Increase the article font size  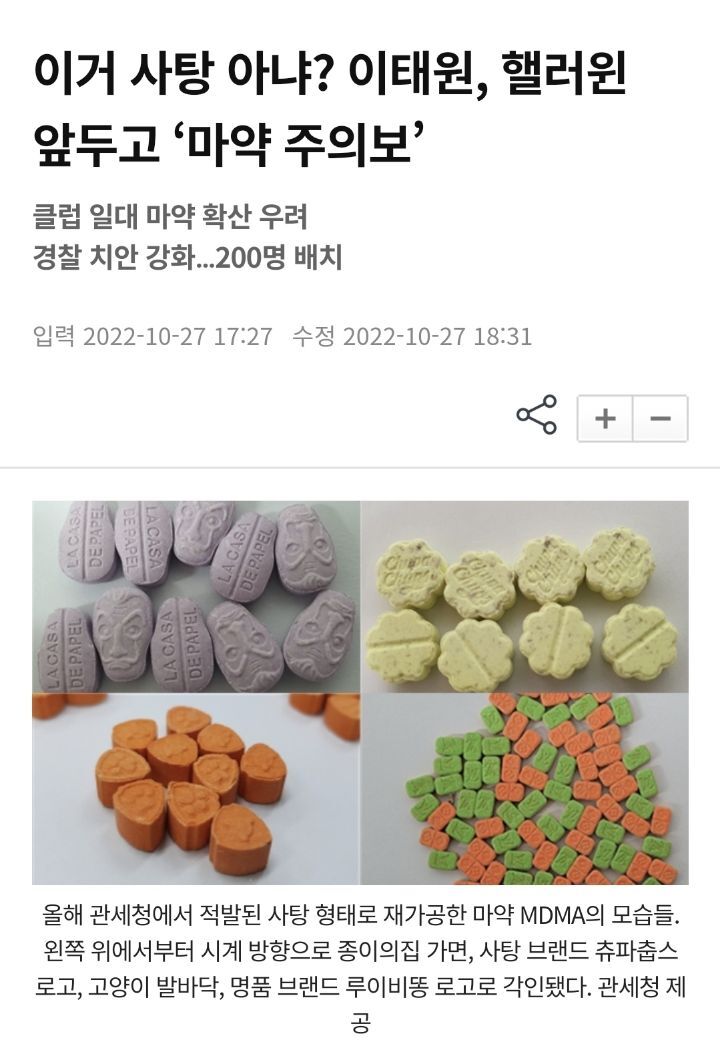(605, 418)
